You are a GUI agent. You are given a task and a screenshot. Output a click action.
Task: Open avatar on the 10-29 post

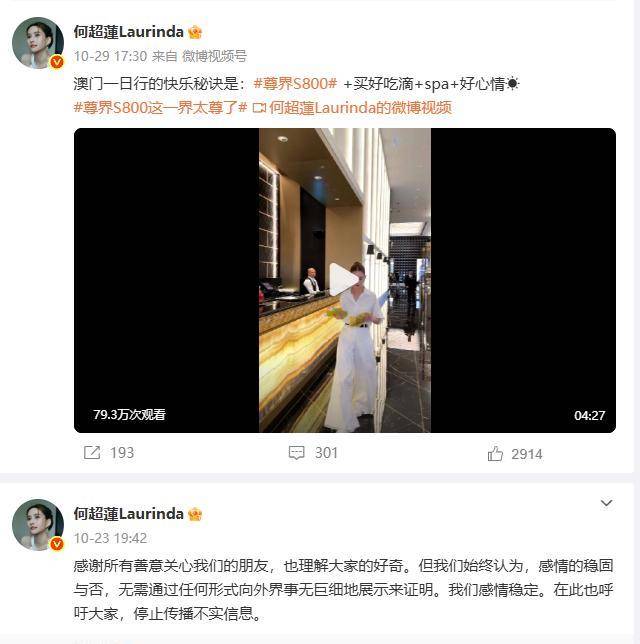coord(38,43)
